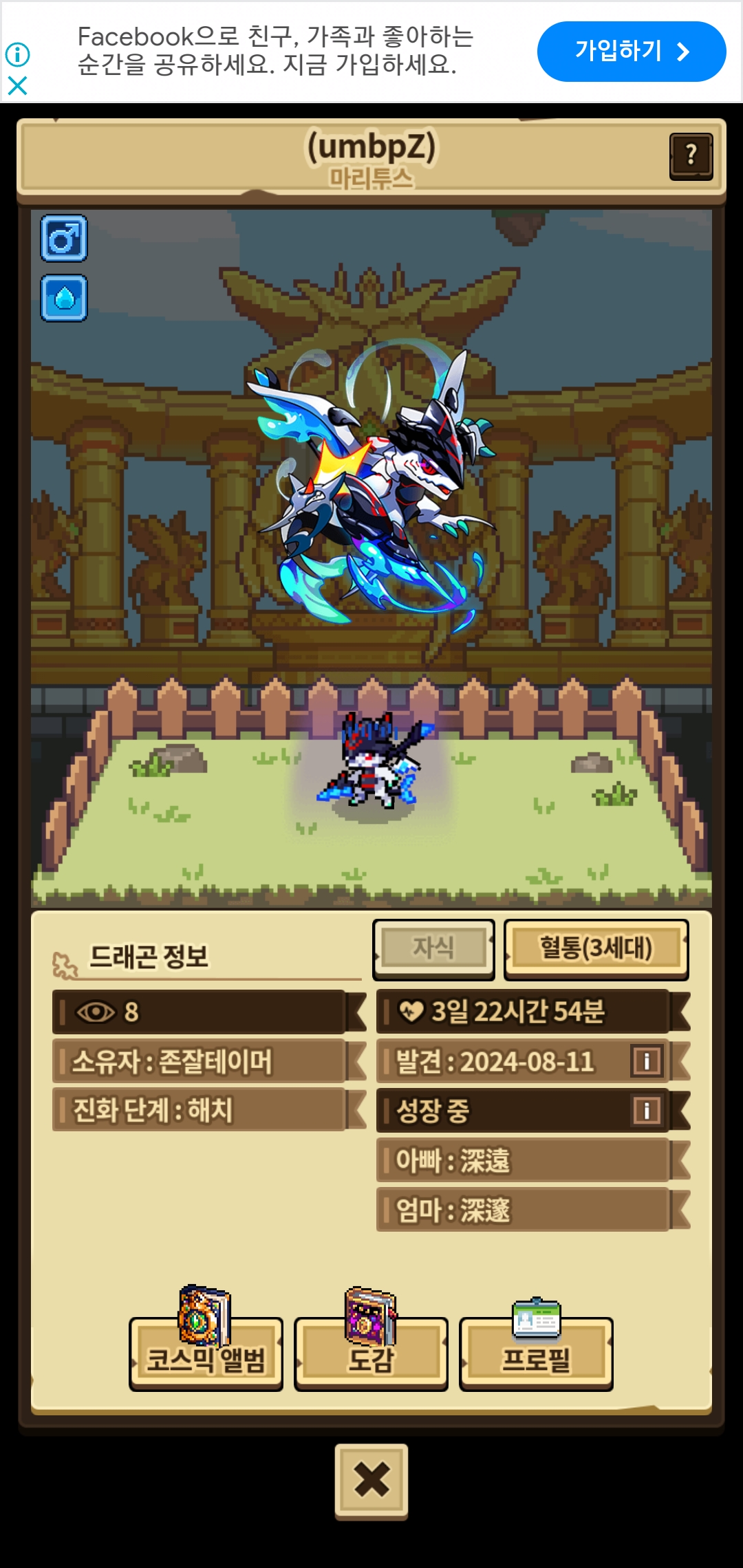
Task: Open the 엄마 parent dragon row
Action: click(x=532, y=1210)
